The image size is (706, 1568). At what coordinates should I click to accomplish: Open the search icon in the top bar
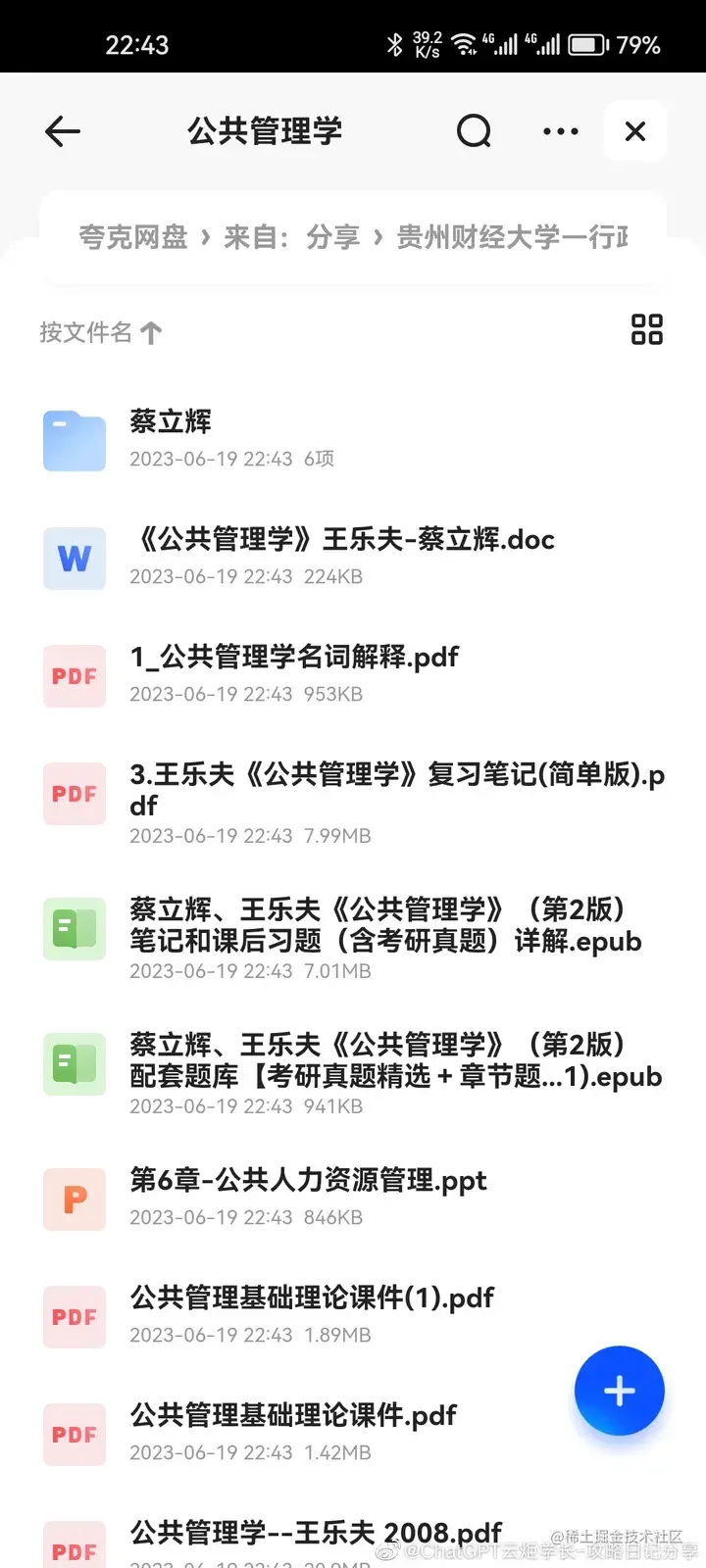[x=474, y=130]
